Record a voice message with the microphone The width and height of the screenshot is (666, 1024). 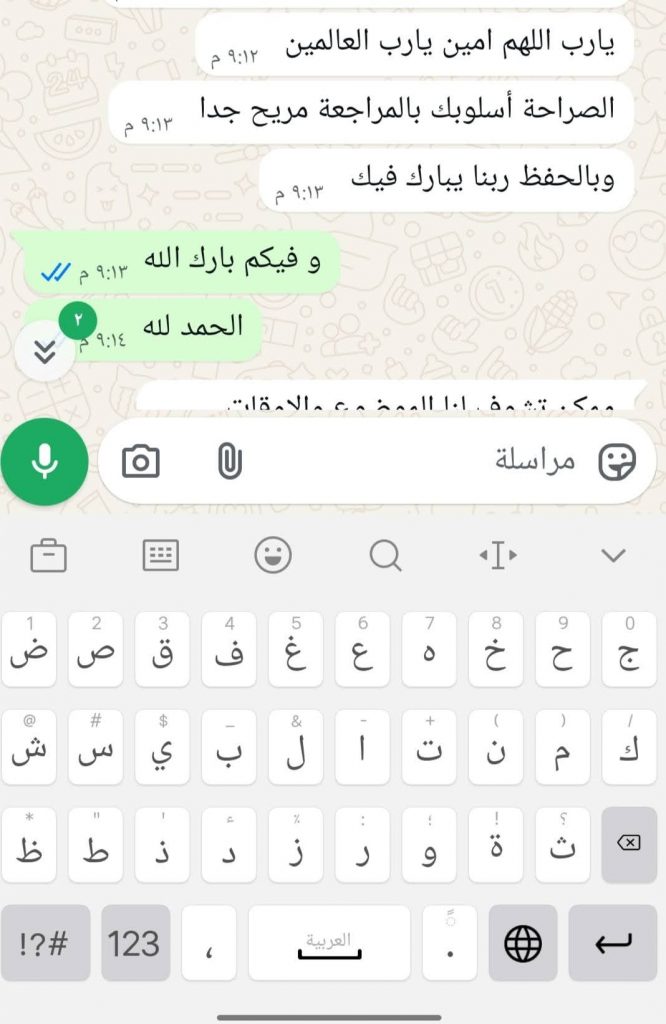[45, 461]
